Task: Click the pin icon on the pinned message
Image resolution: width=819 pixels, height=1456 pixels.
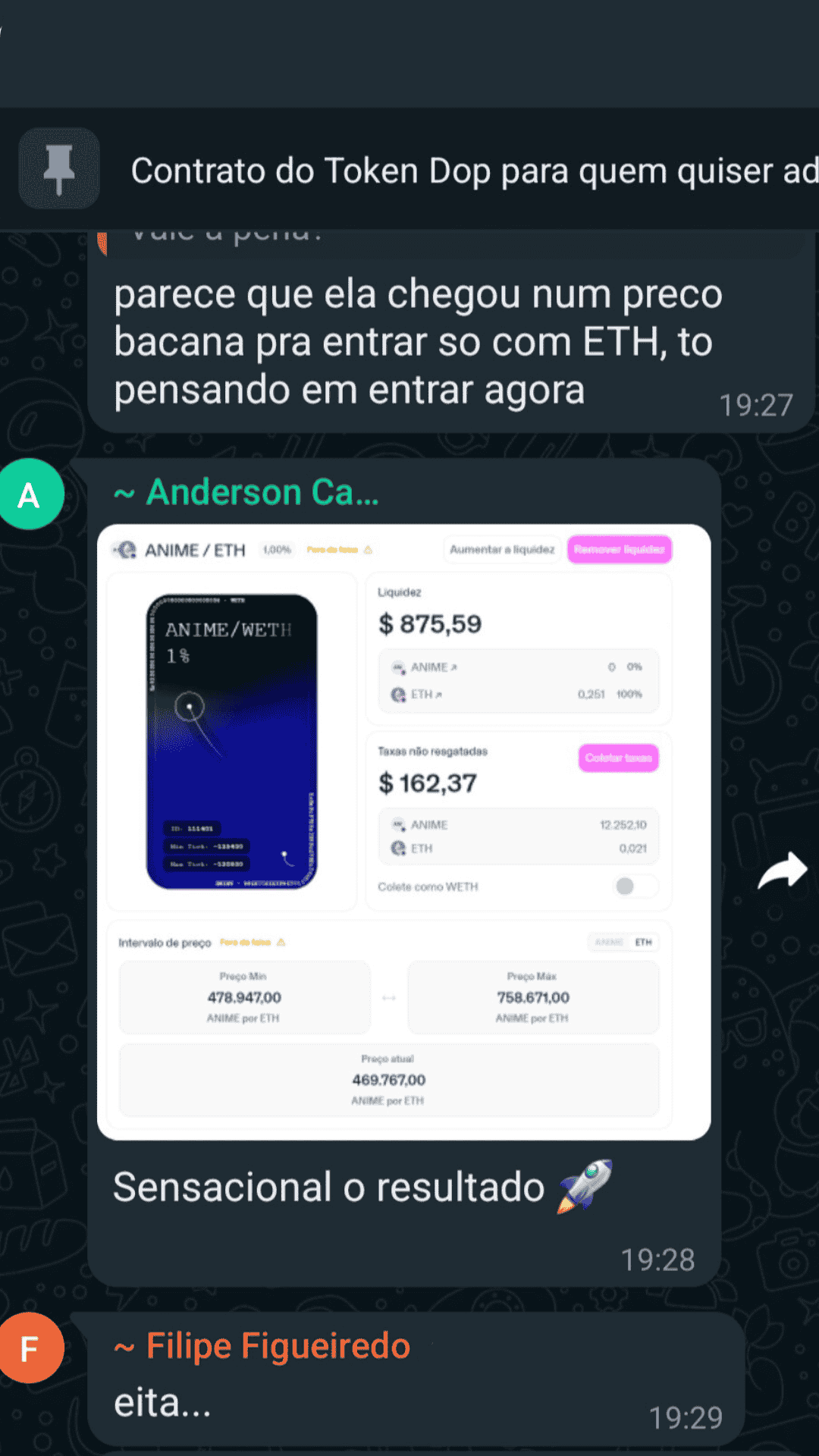Action: point(58,167)
